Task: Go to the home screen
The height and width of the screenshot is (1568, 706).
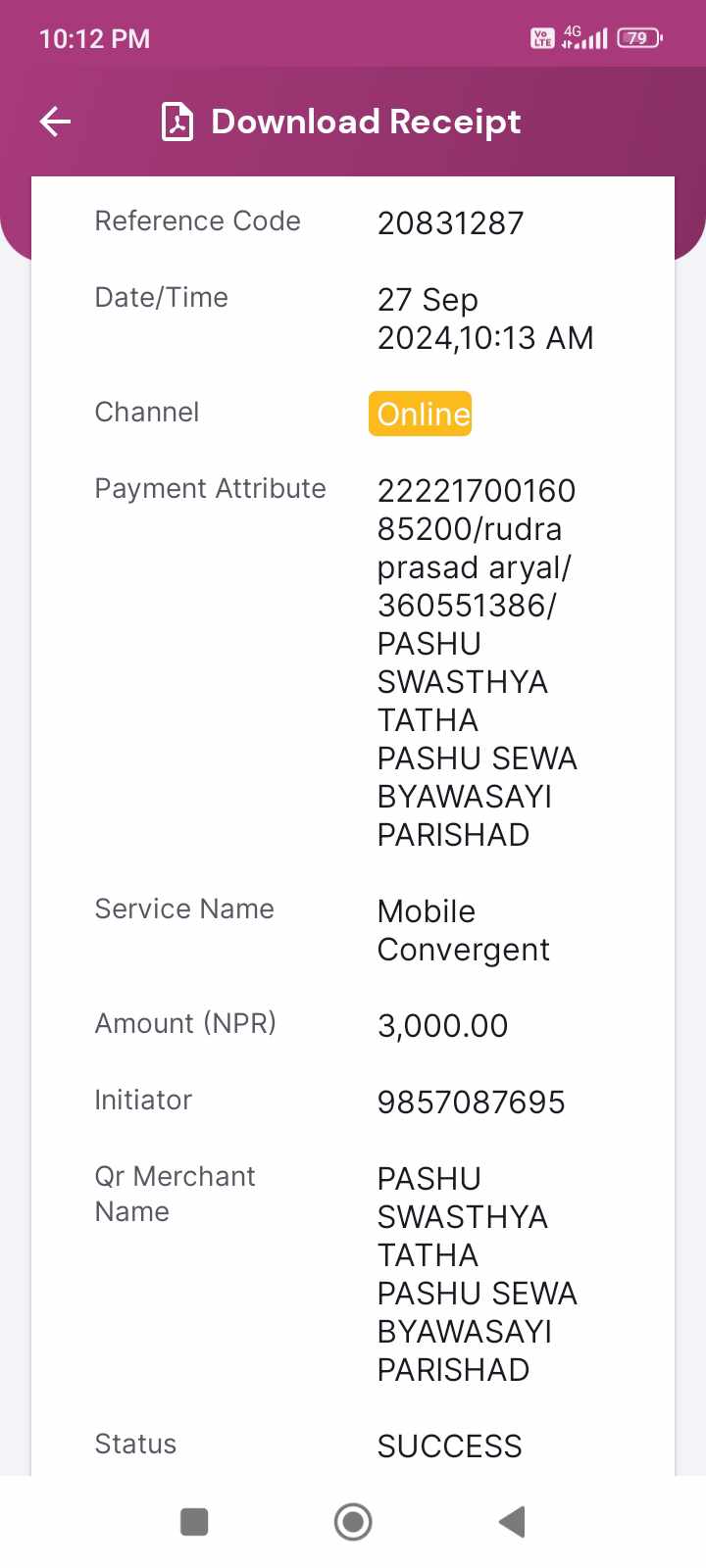Action: [x=353, y=1522]
